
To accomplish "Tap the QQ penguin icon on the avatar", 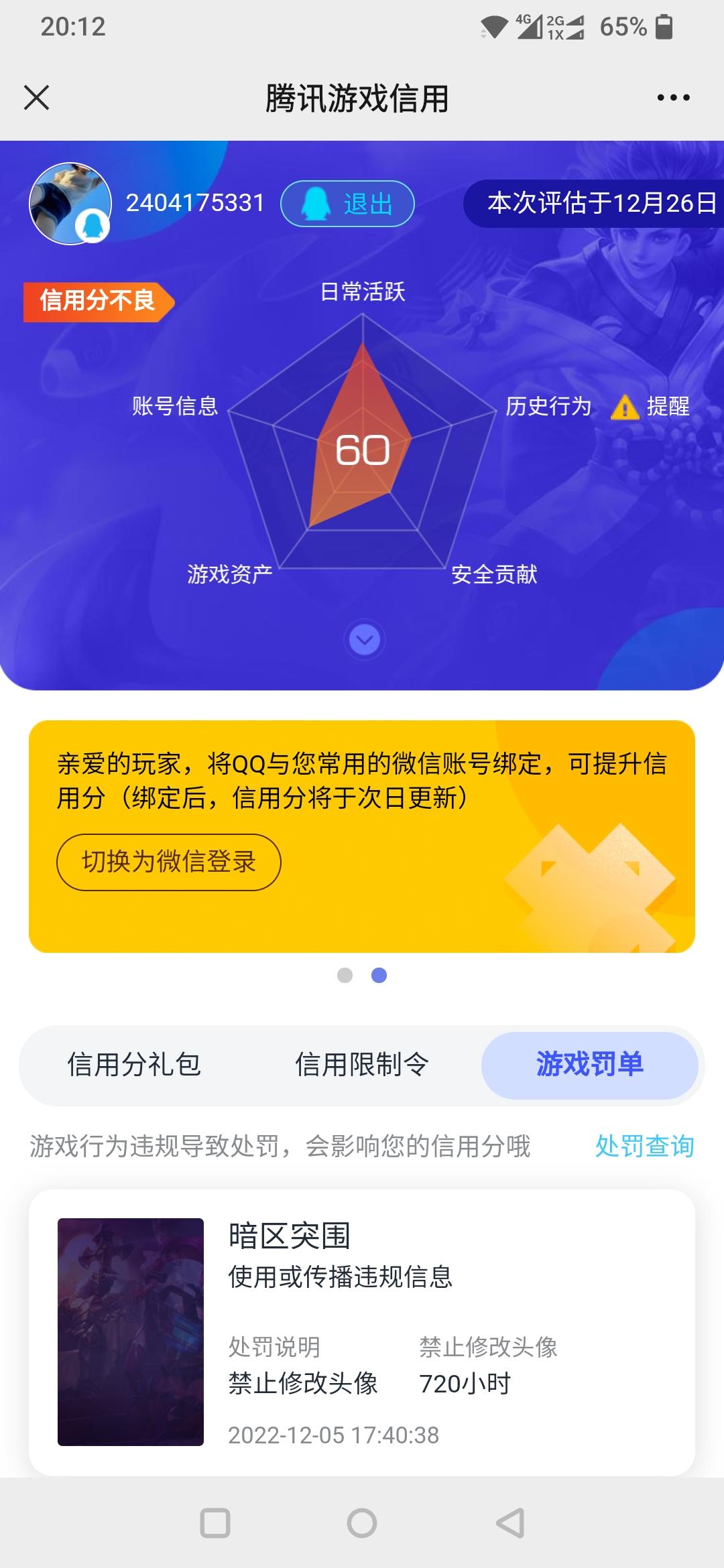I will [92, 224].
